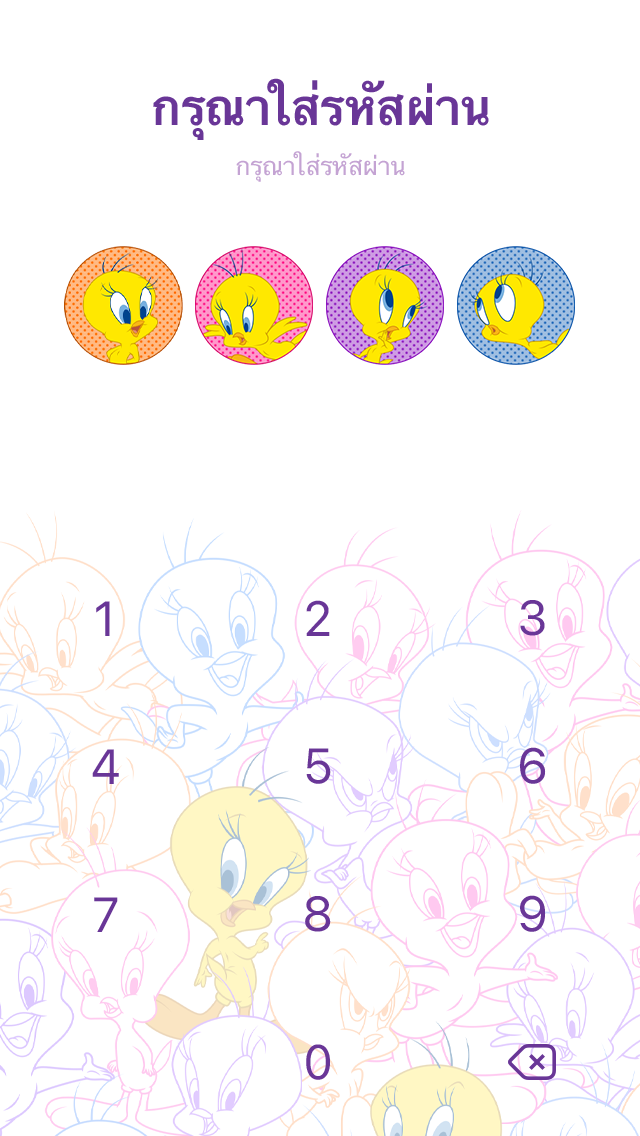Delete the last entered passcode digit
The image size is (640, 1136).
[532, 1063]
